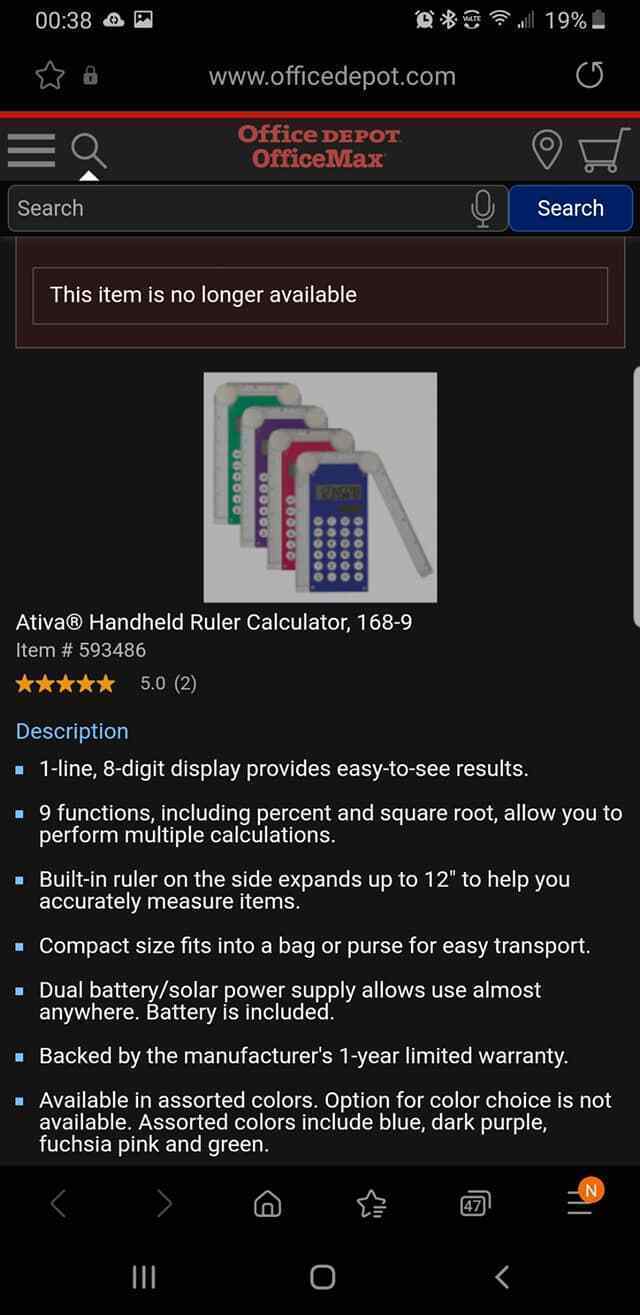Go to the phone home screen

tap(322, 1276)
